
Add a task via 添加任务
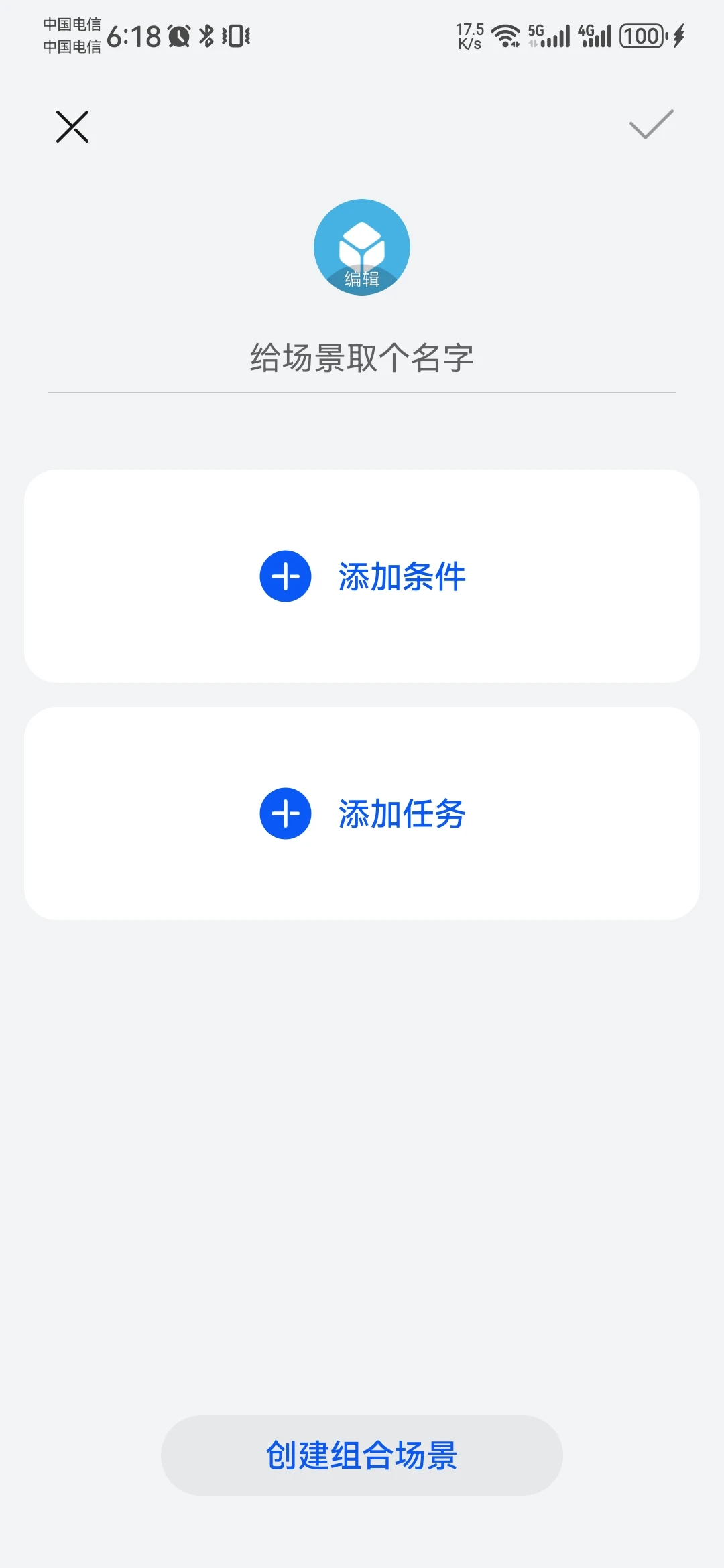[362, 813]
